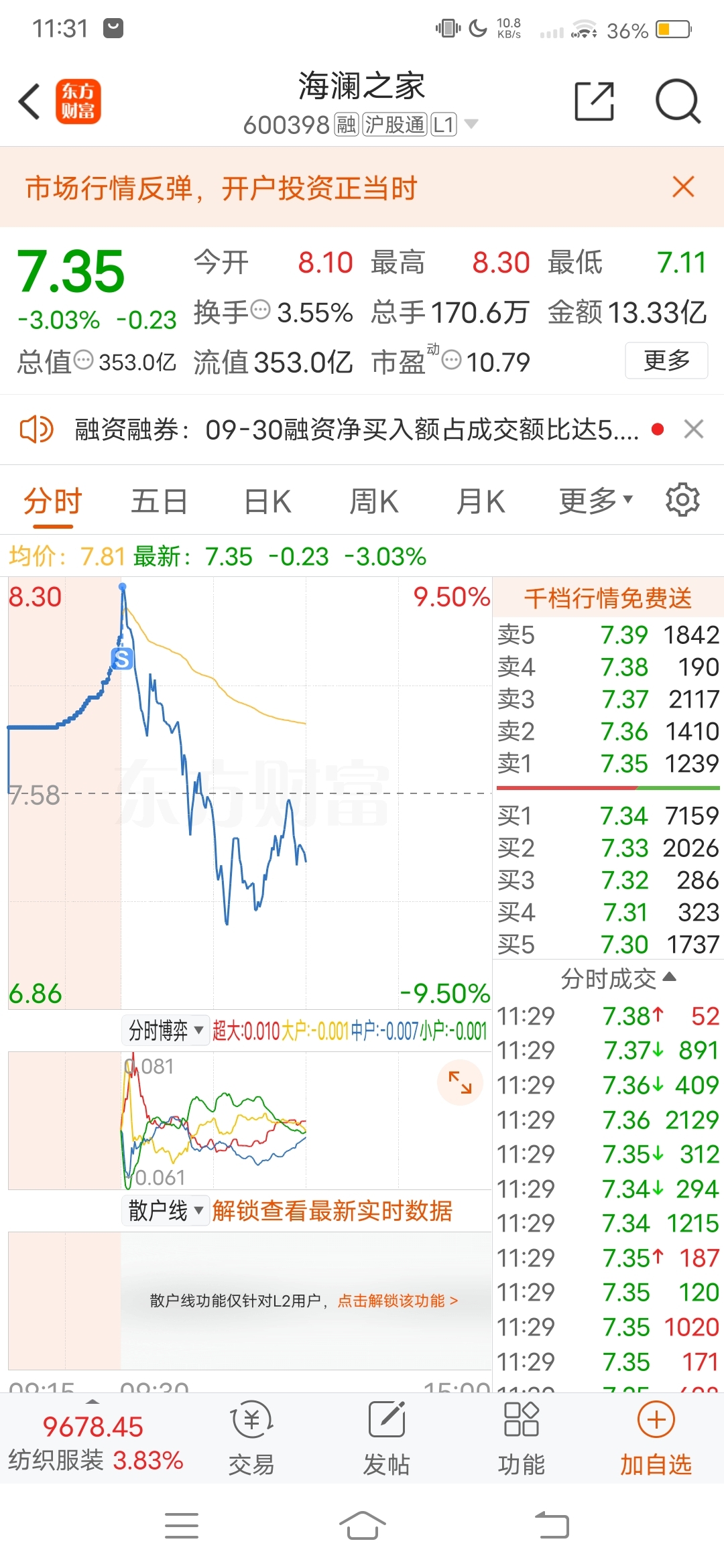Play the 融资融券 announcement via speaker icon
724x1568 pixels.
click(37, 429)
